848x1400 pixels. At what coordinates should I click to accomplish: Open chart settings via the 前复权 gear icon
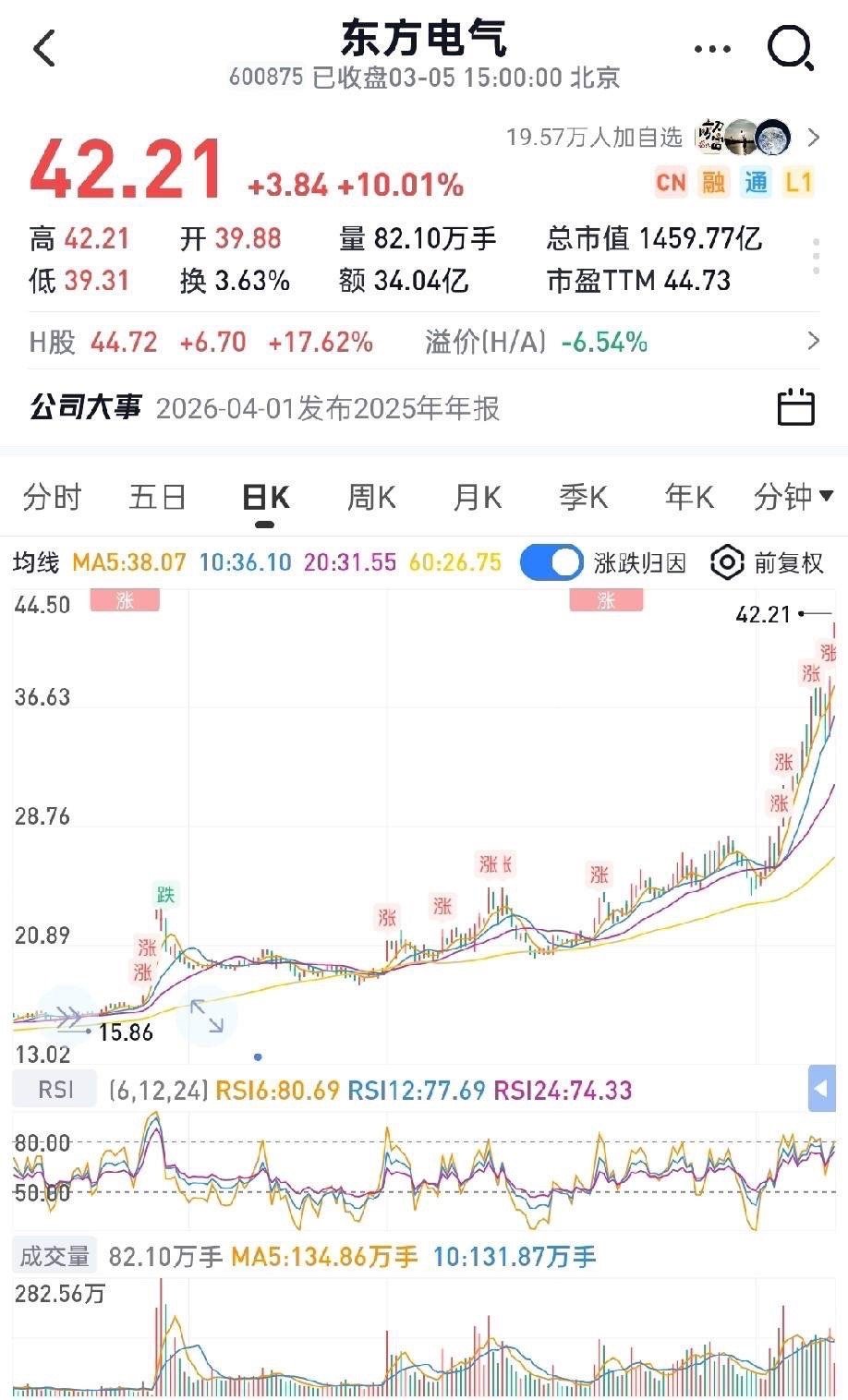click(x=726, y=562)
